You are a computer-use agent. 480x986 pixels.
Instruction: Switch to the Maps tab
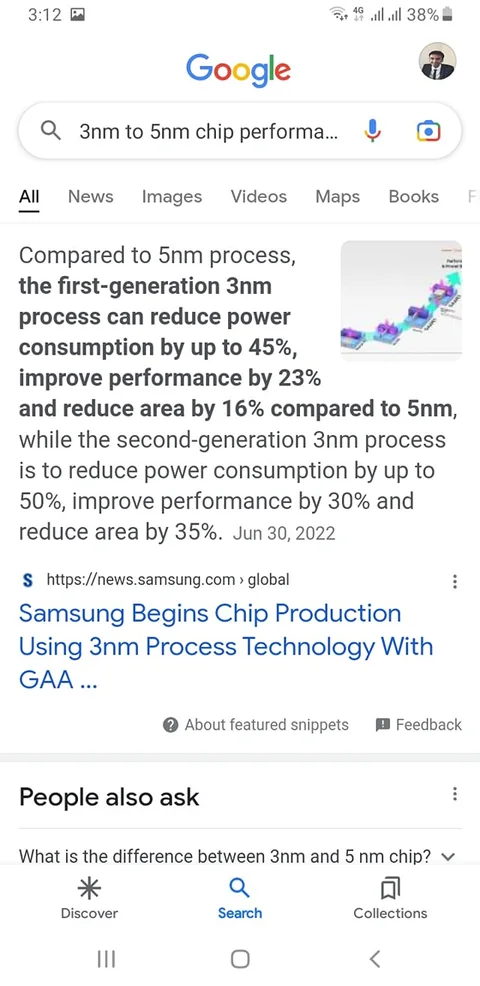(x=338, y=197)
